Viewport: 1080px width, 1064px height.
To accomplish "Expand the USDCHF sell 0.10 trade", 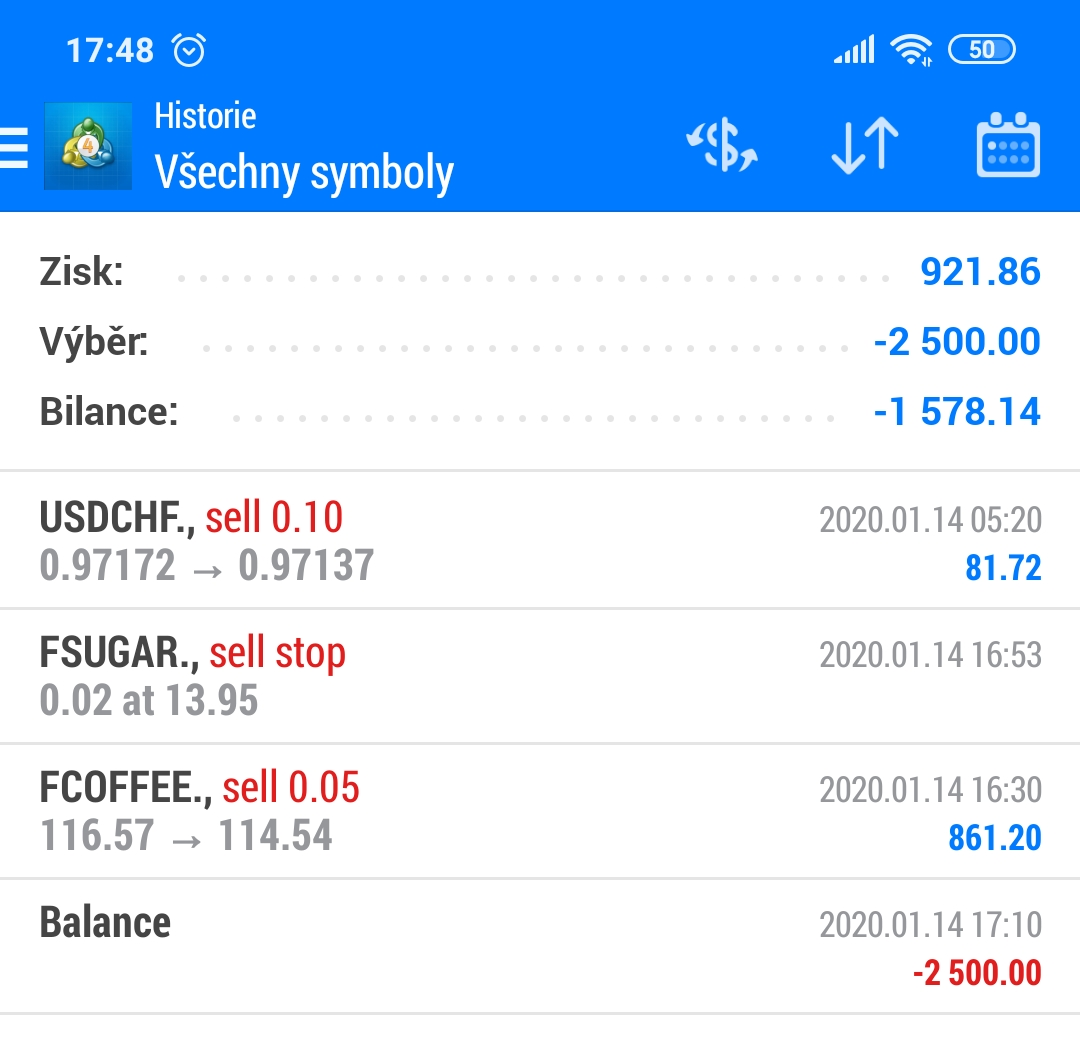I will (540, 541).
